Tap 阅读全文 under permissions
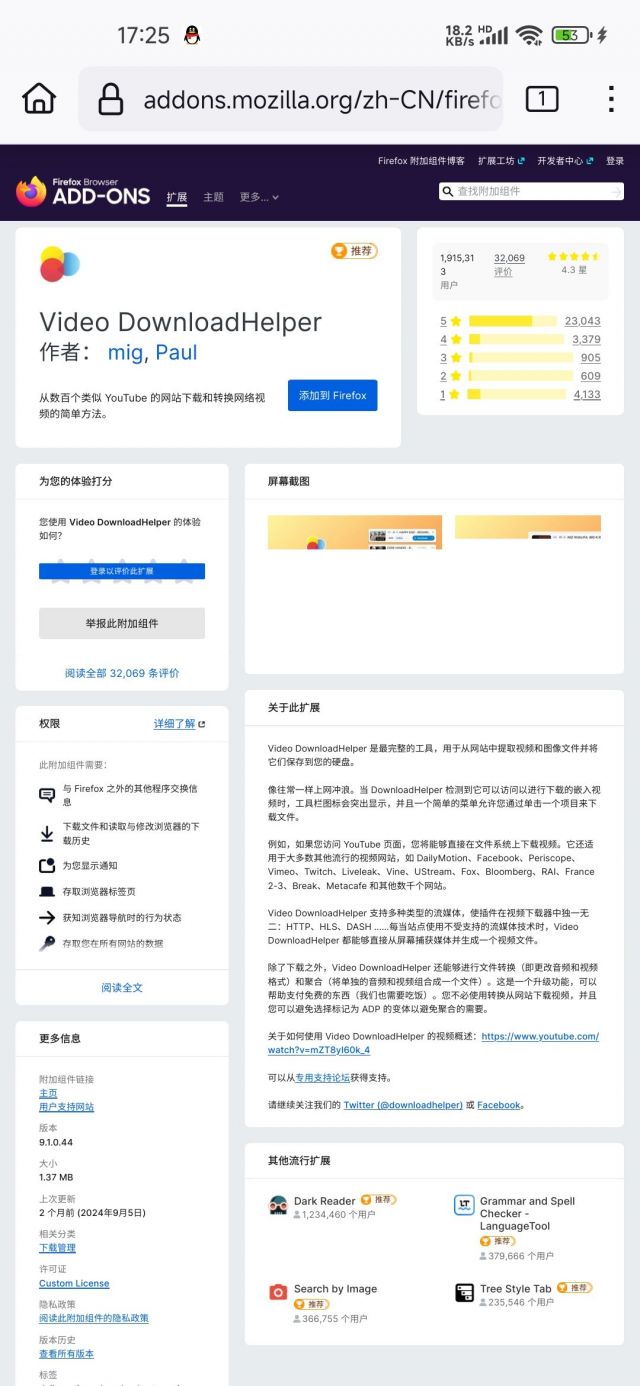This screenshot has height=1386, width=640. 122,987
